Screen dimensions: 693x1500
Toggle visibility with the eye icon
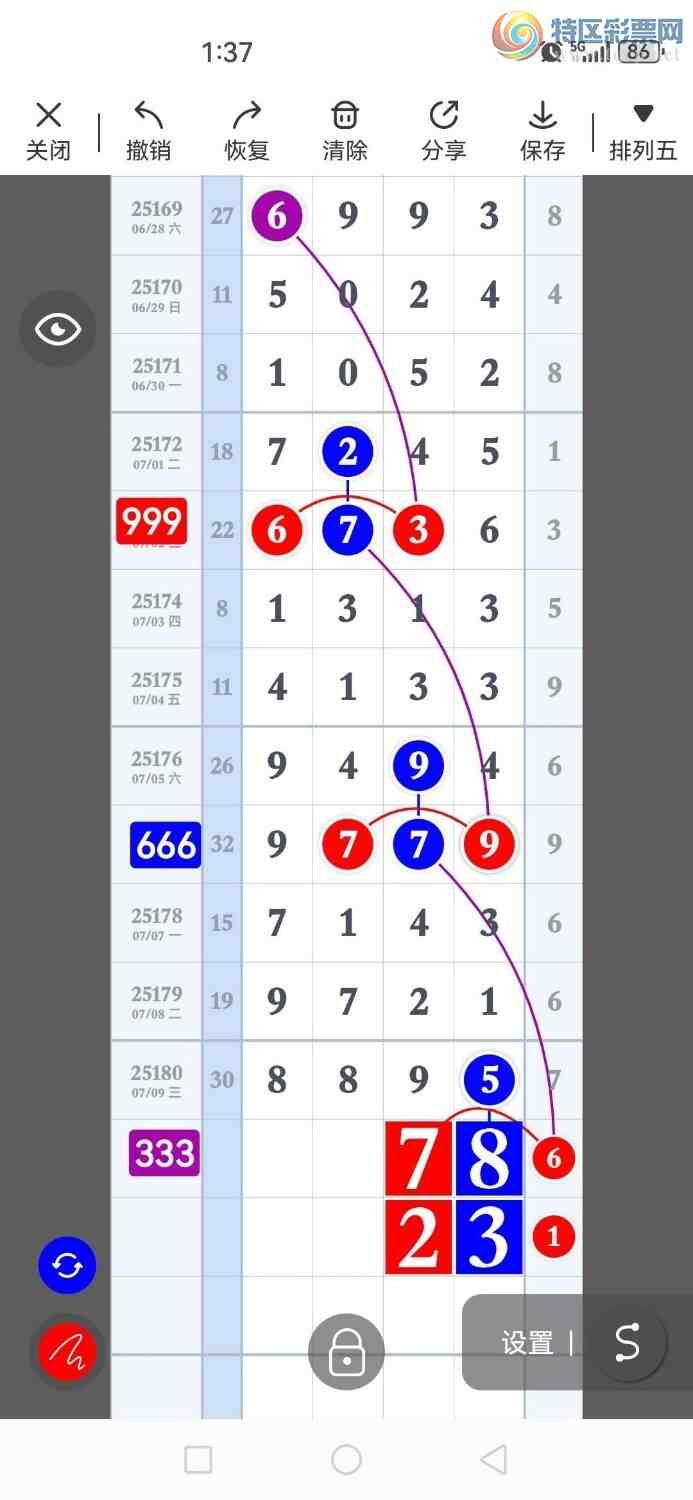[58, 329]
